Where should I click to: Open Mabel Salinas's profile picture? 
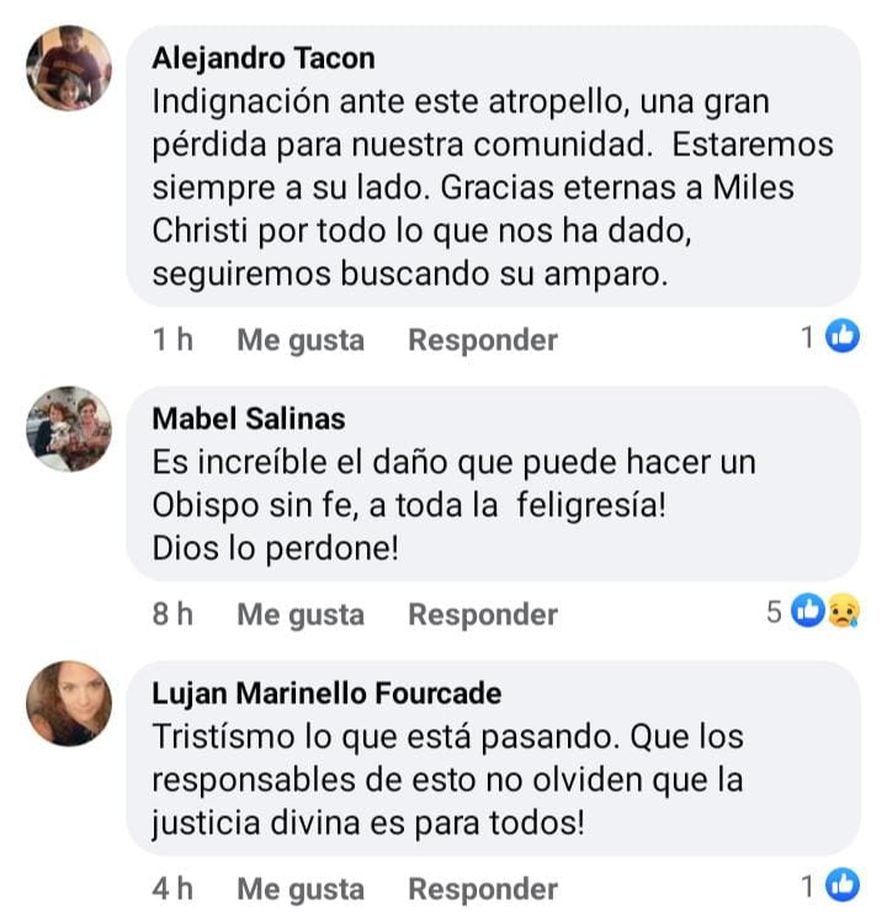tap(69, 428)
